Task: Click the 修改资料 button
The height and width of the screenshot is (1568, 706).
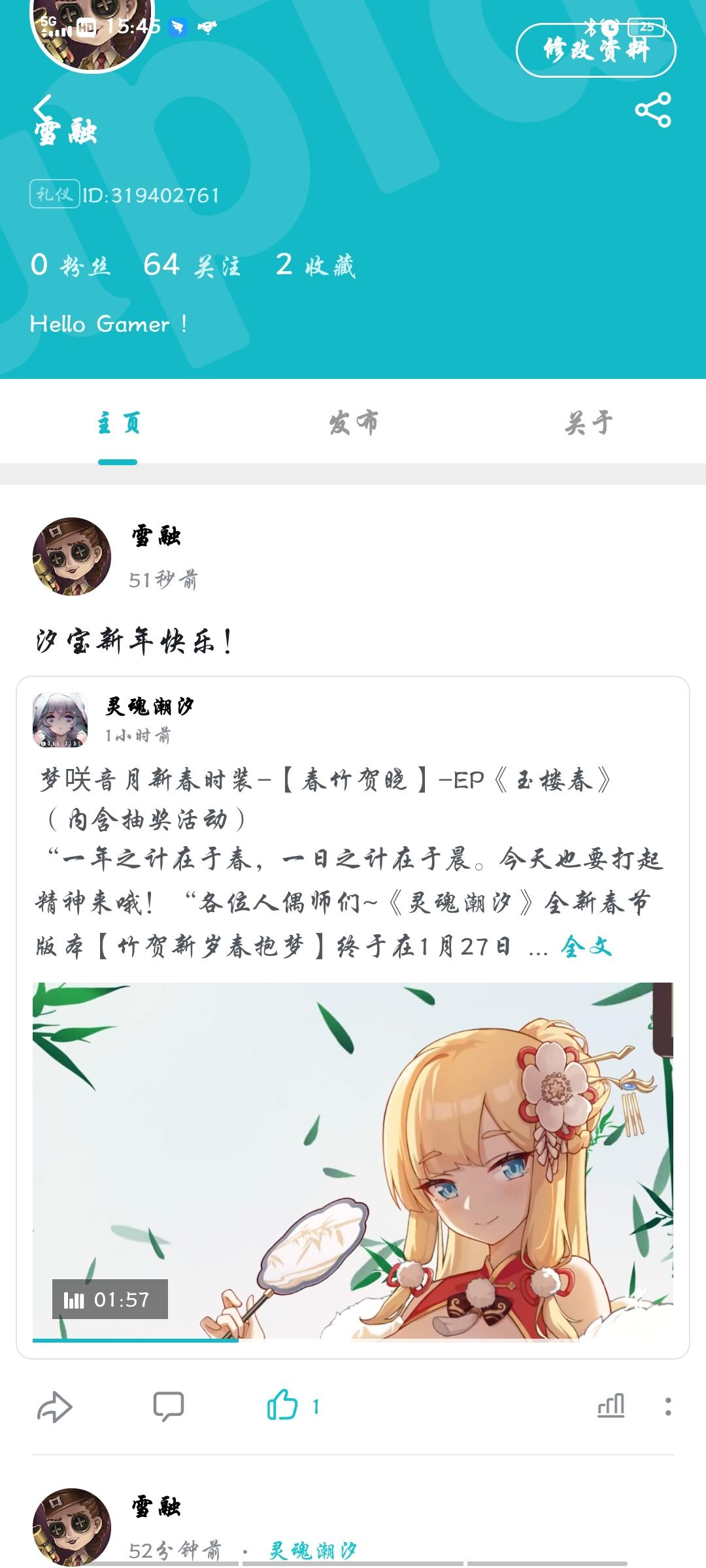Action: [x=596, y=50]
